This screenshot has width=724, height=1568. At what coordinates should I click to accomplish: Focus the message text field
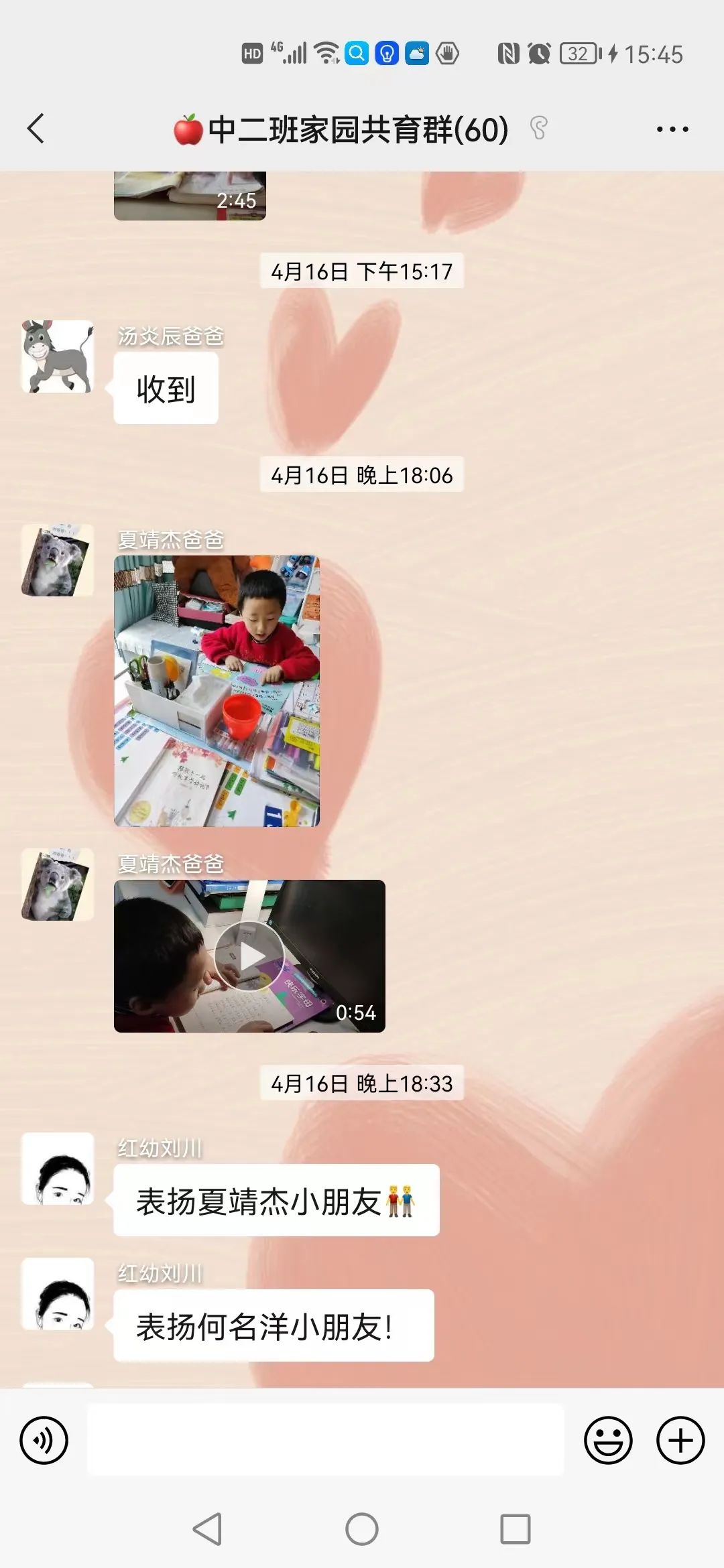pyautogui.click(x=325, y=1440)
